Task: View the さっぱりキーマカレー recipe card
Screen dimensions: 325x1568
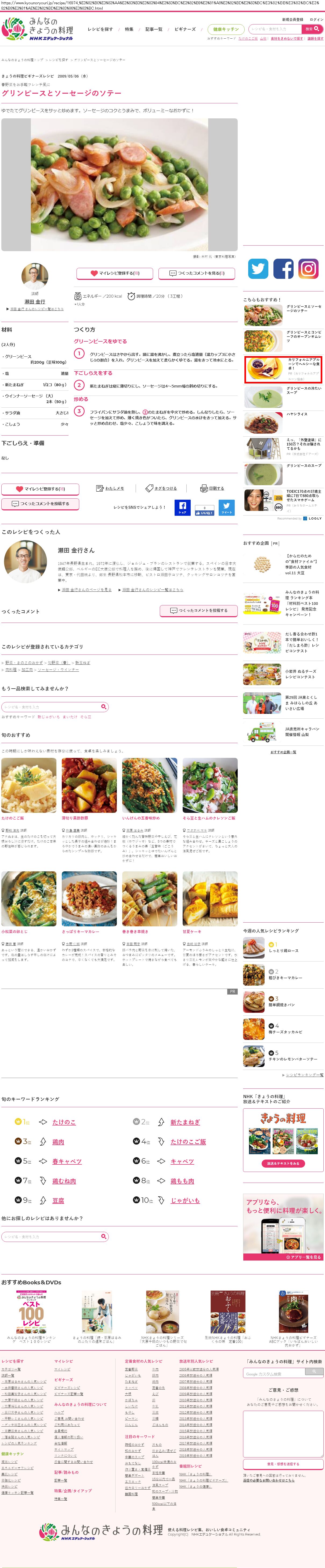Action: point(89,898)
